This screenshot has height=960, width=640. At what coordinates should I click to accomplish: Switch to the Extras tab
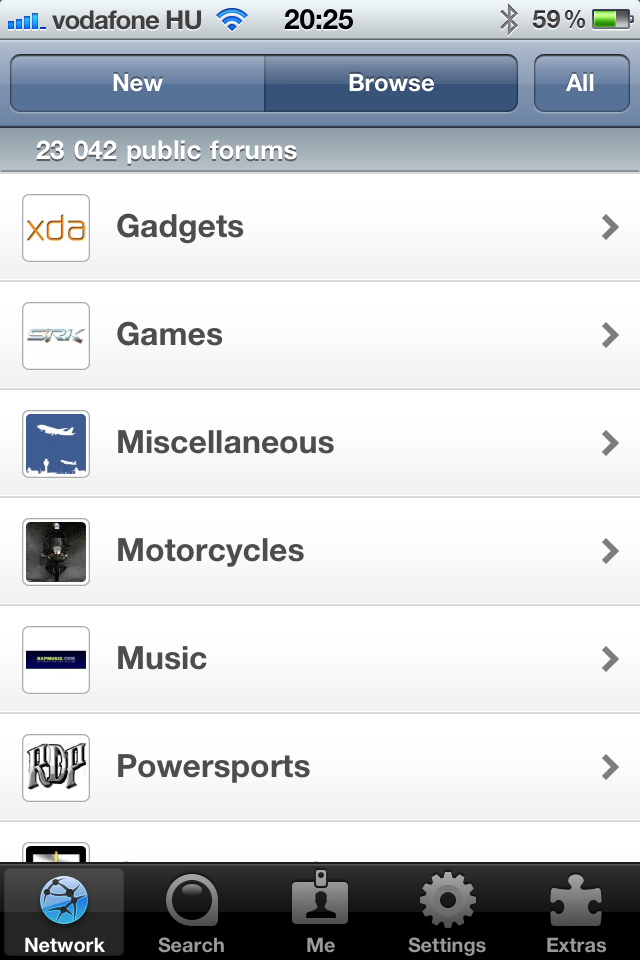576,912
